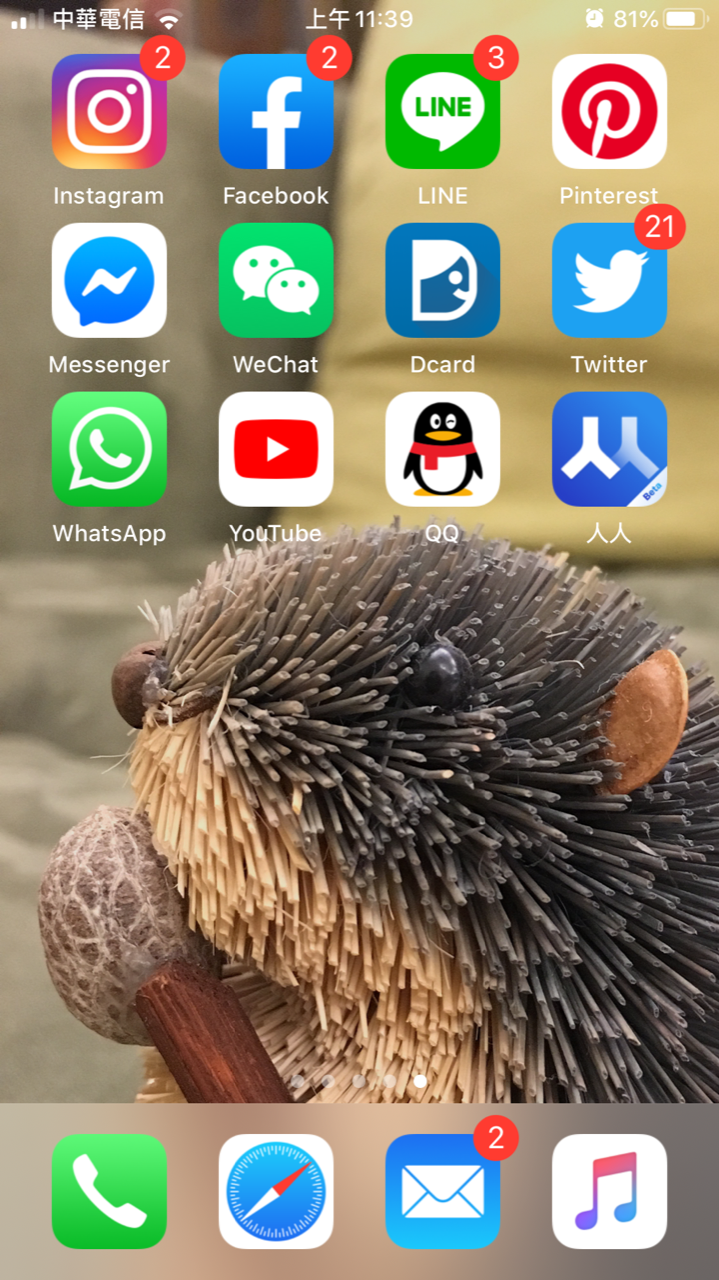Open WeChat

coord(276,280)
